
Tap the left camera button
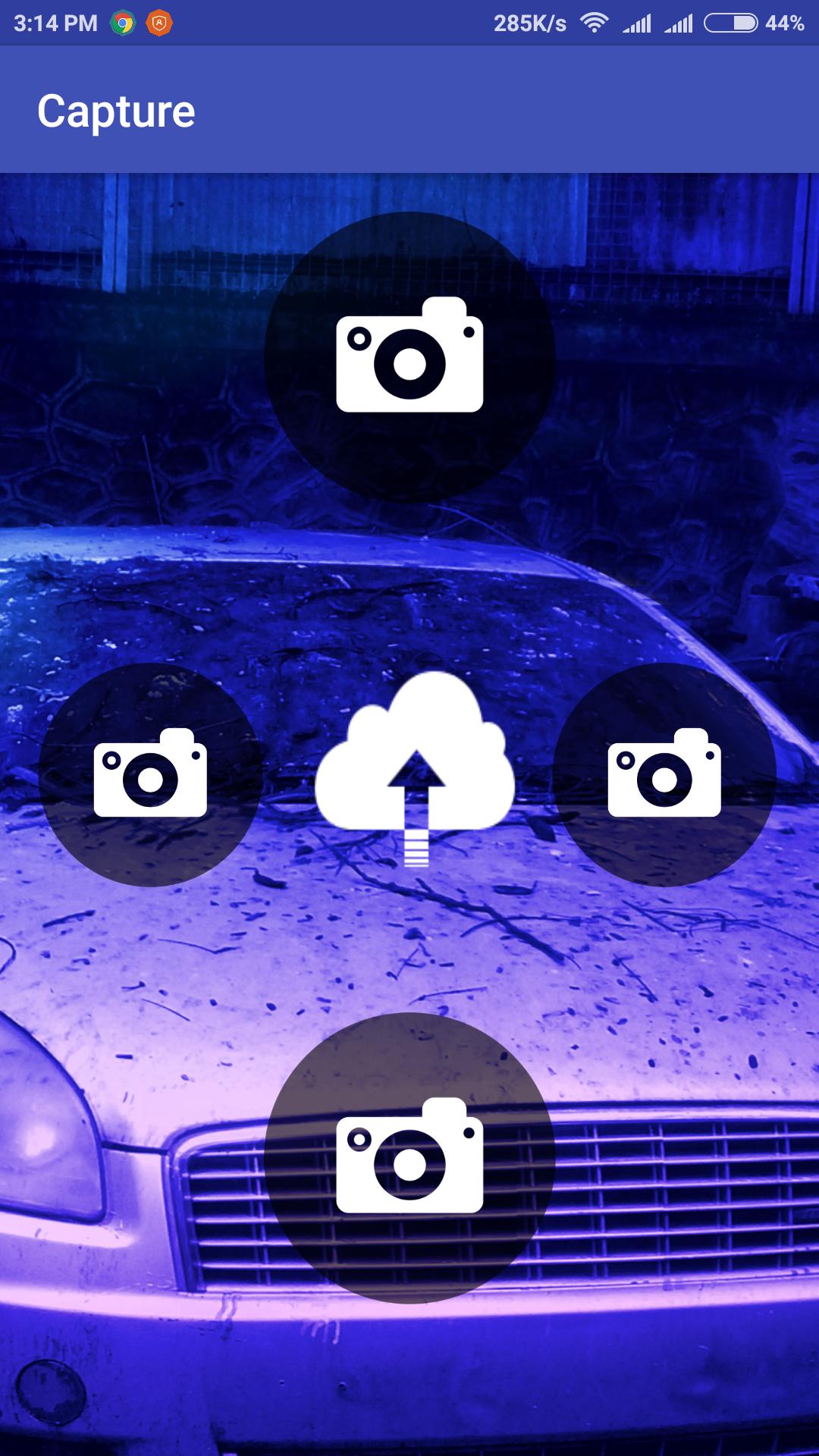pyautogui.click(x=150, y=774)
